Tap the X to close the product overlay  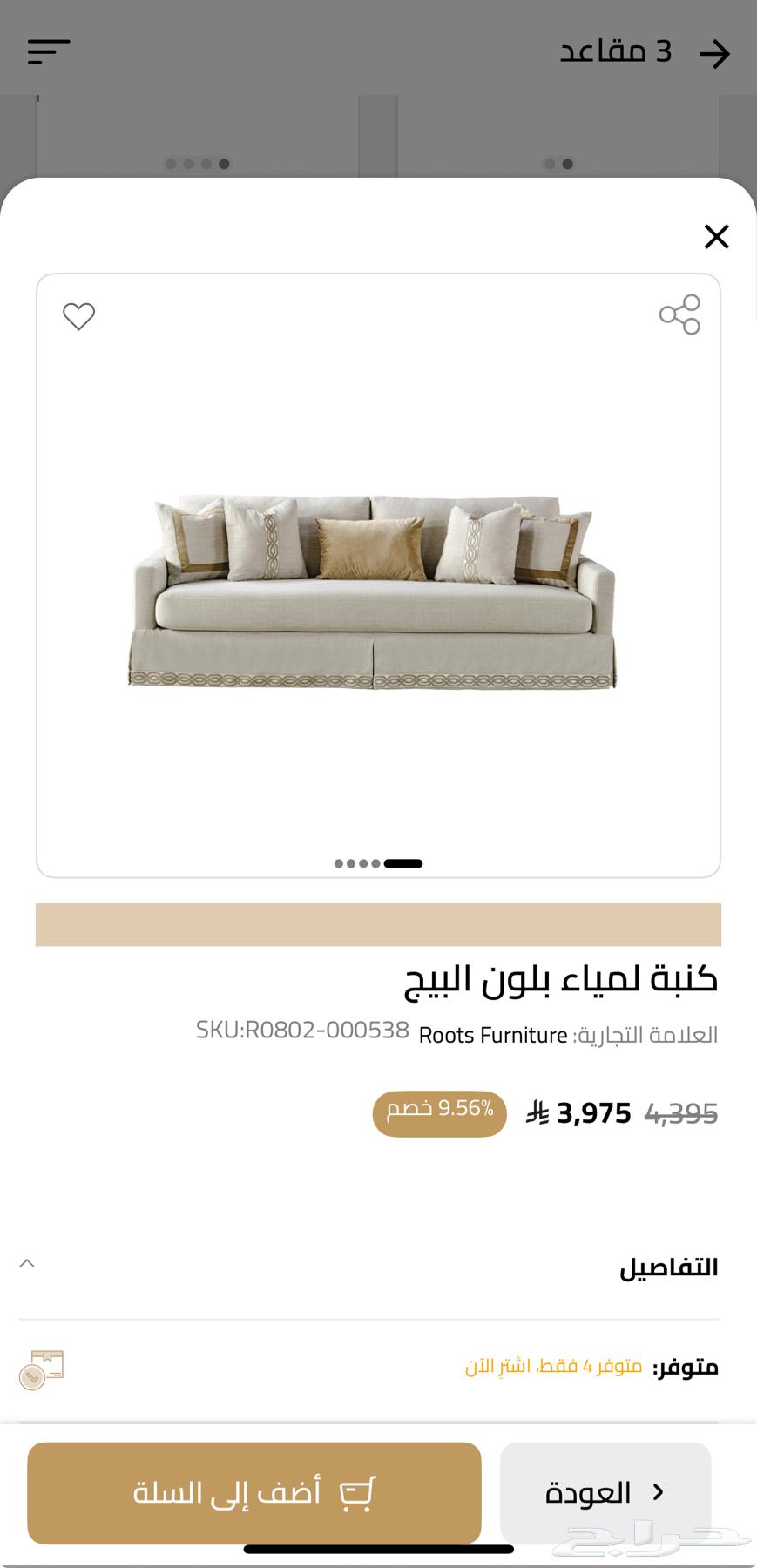pos(716,237)
